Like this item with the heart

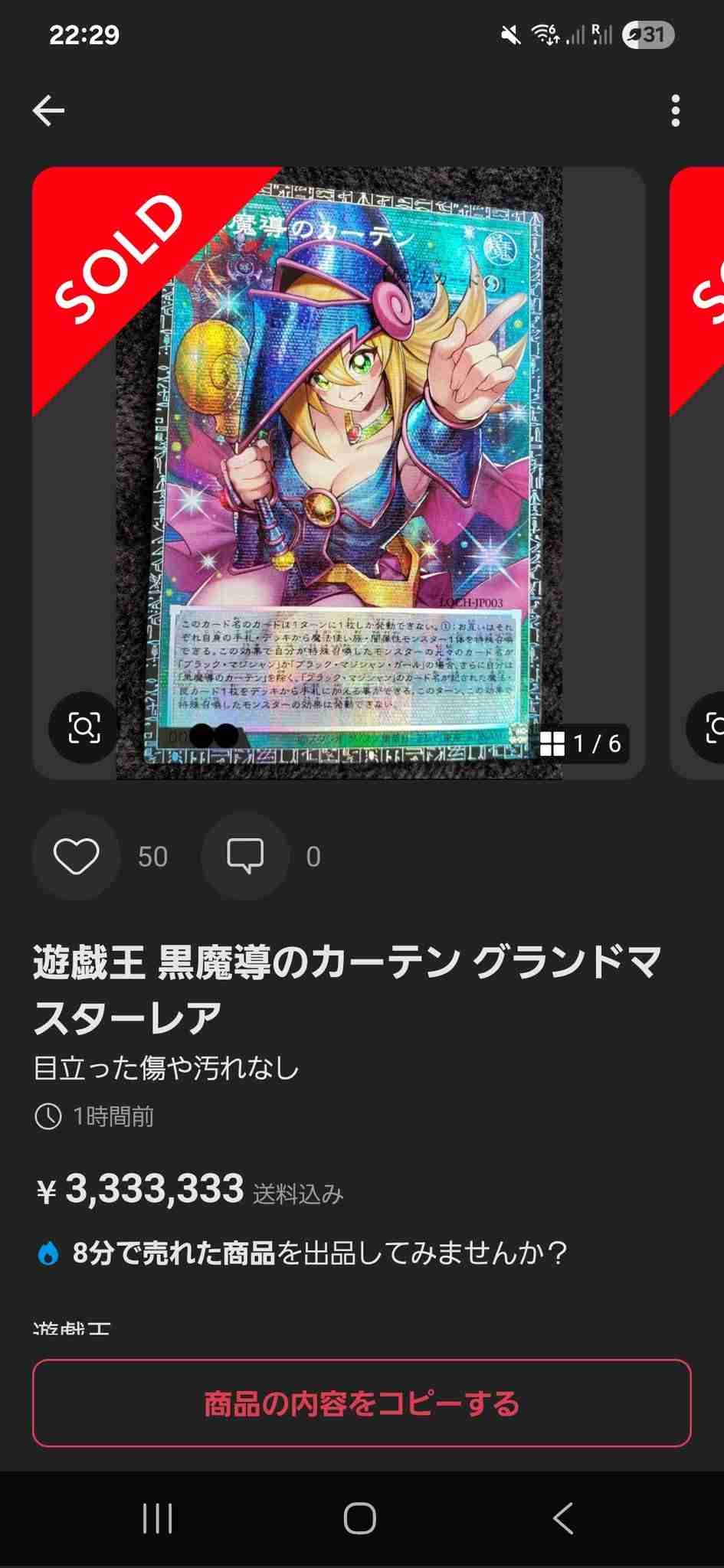[x=76, y=856]
